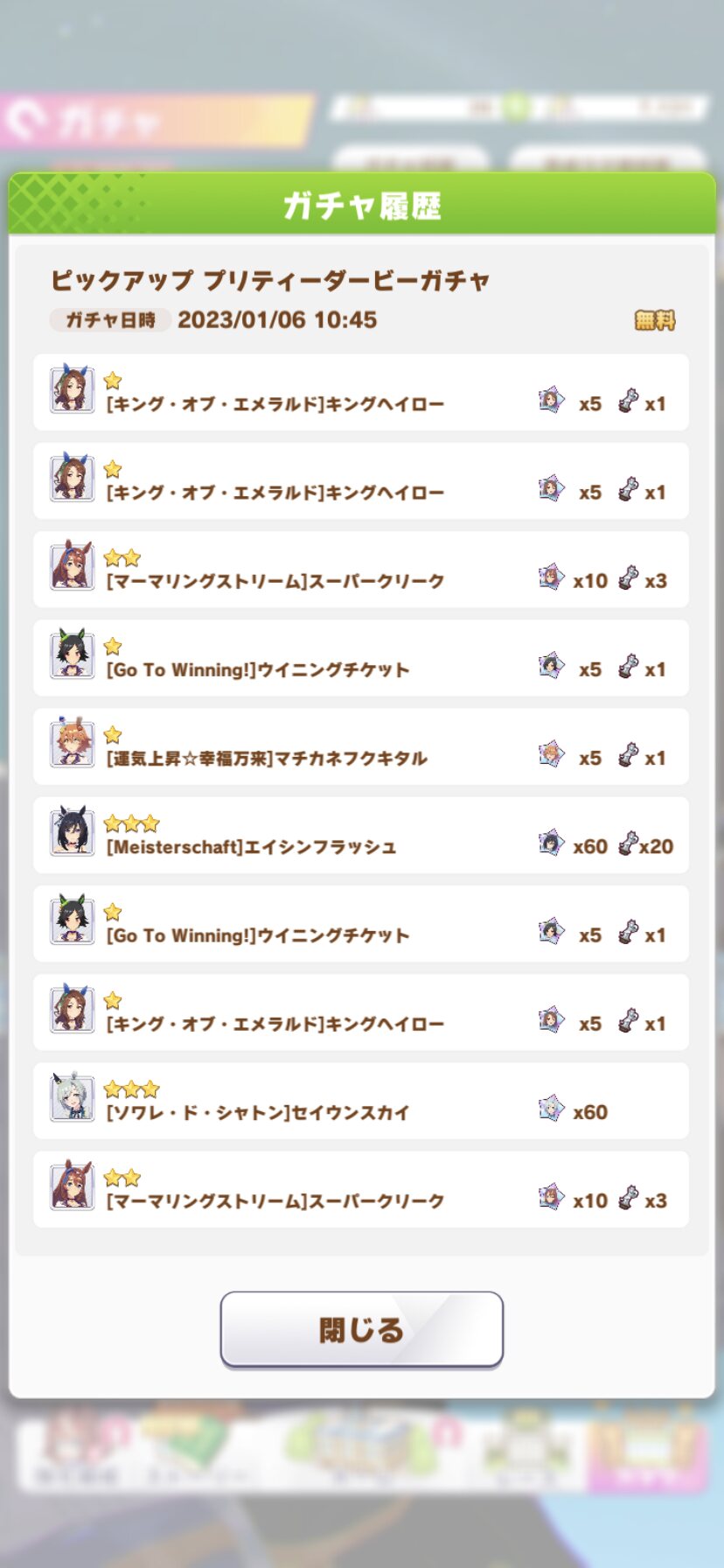Close the gacha history dialog with 閉じる
The width and height of the screenshot is (724, 1568).
[361, 1328]
